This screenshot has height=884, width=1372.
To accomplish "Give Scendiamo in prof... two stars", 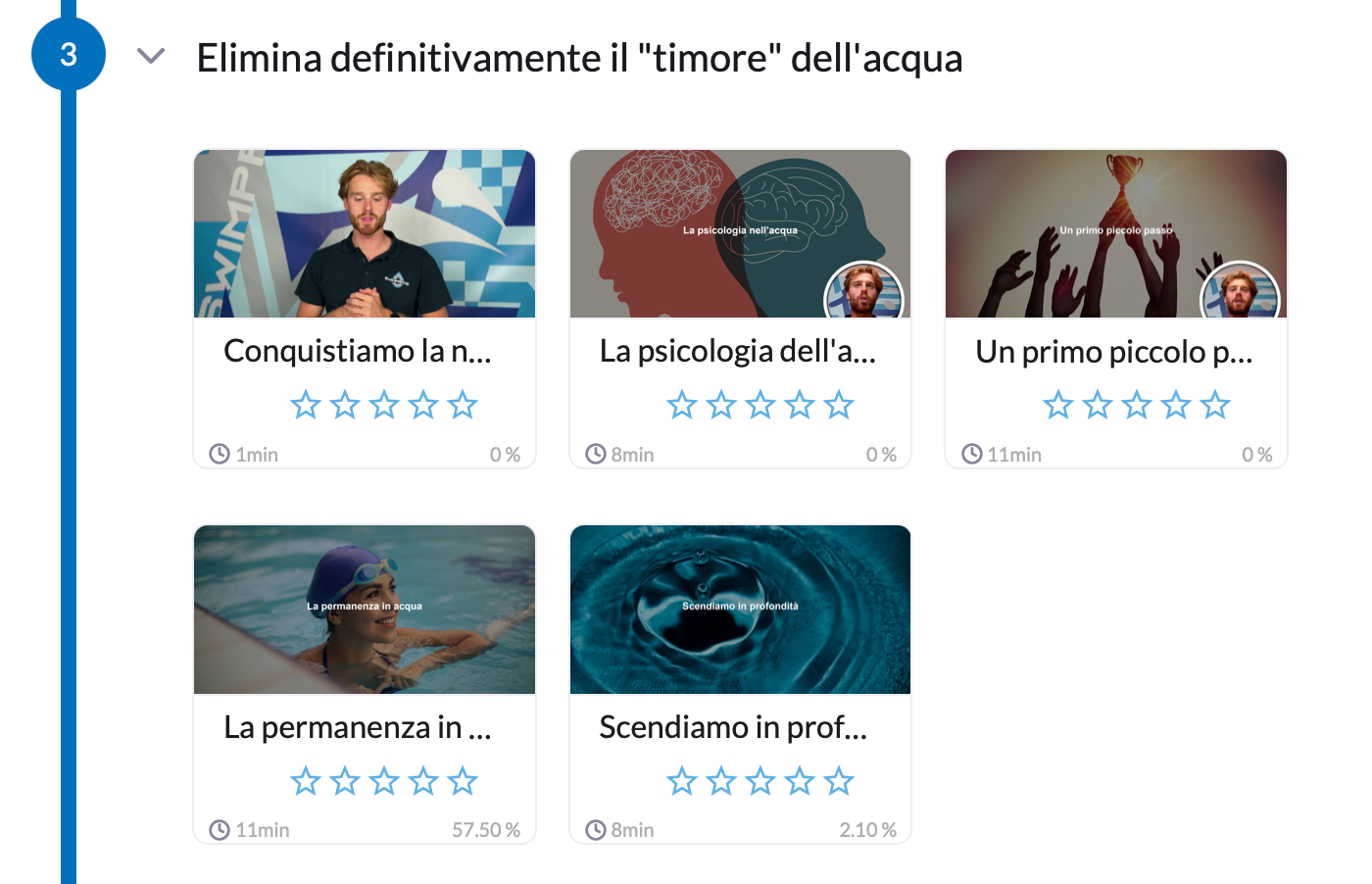I will 721,781.
